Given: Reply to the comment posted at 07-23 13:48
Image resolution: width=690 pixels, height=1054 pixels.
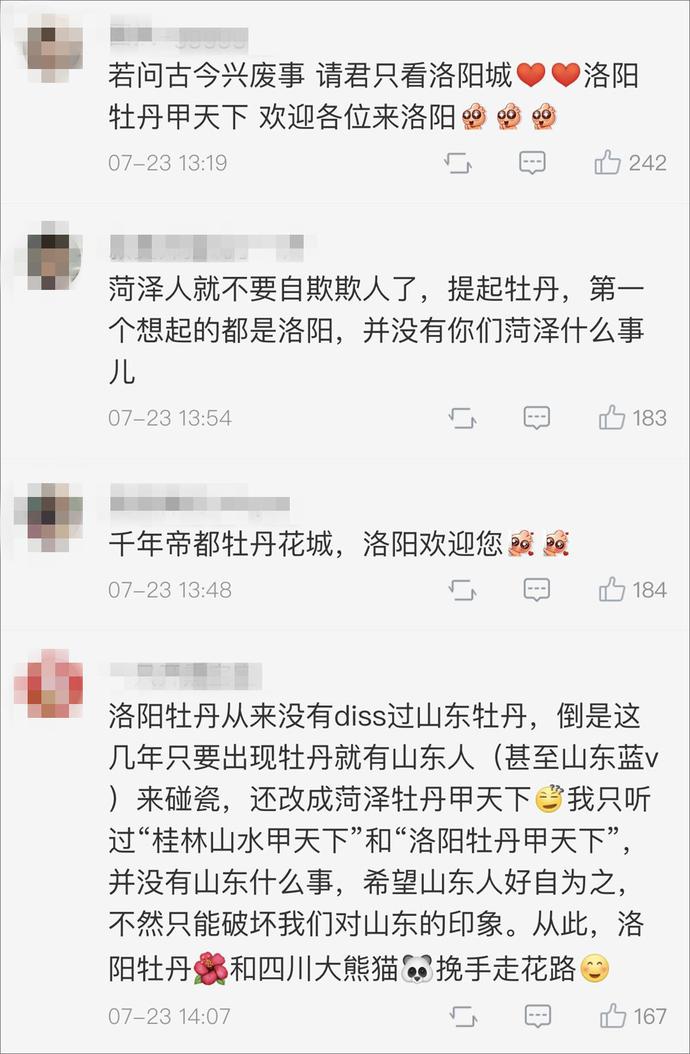Looking at the screenshot, I should tap(537, 590).
